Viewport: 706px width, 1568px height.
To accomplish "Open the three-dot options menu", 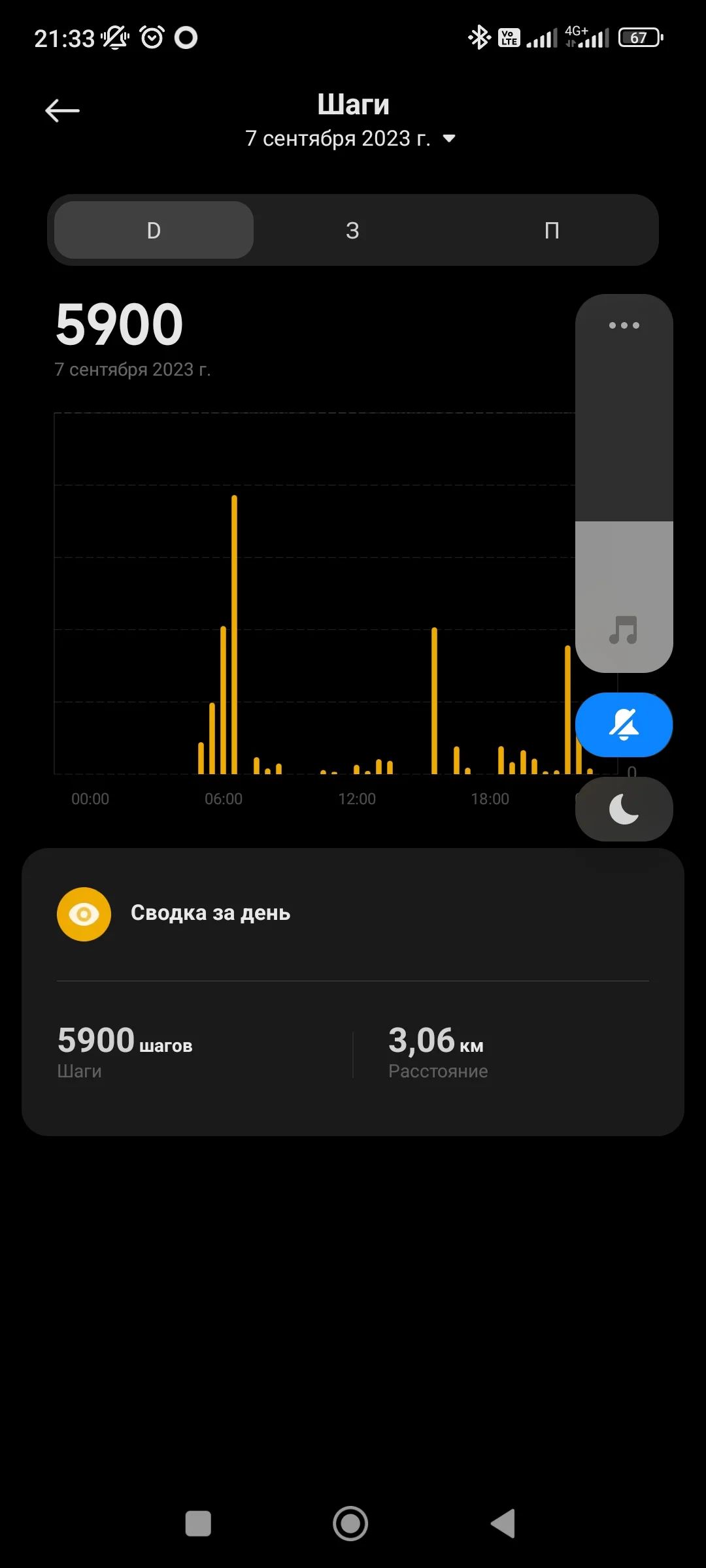I will coord(624,325).
